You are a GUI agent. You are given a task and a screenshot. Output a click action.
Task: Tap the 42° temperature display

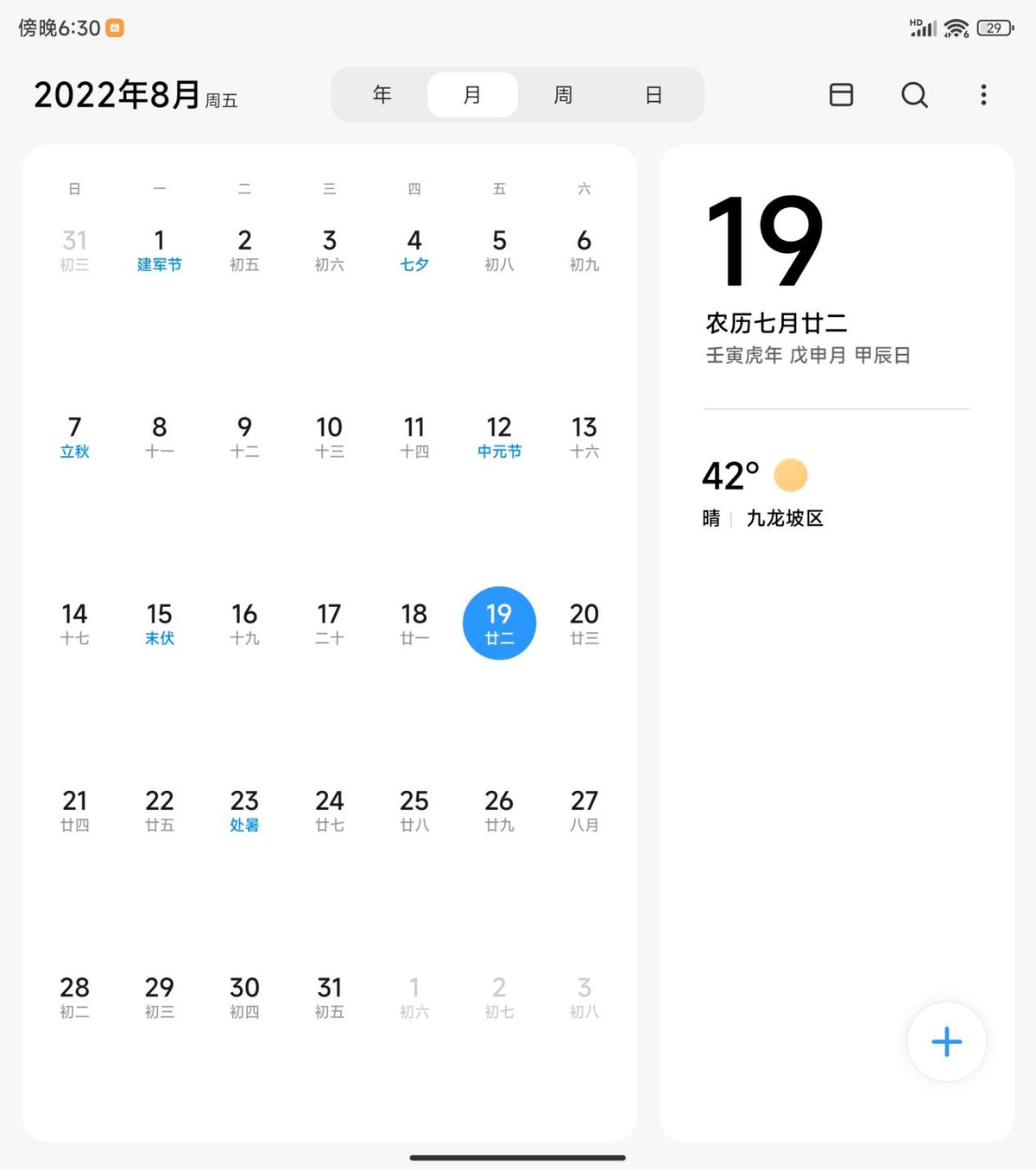(x=730, y=475)
